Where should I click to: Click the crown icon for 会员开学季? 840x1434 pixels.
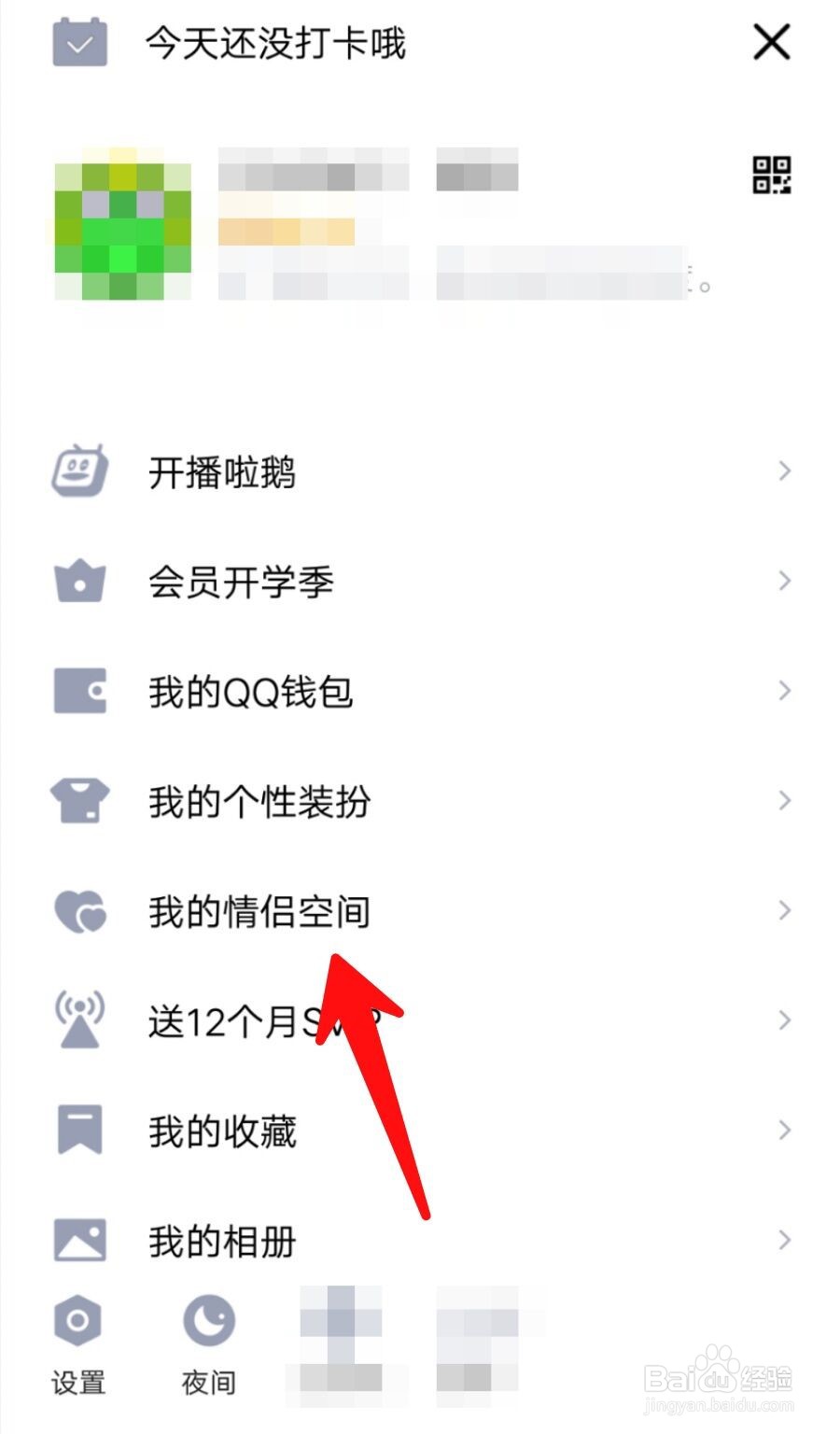(79, 581)
